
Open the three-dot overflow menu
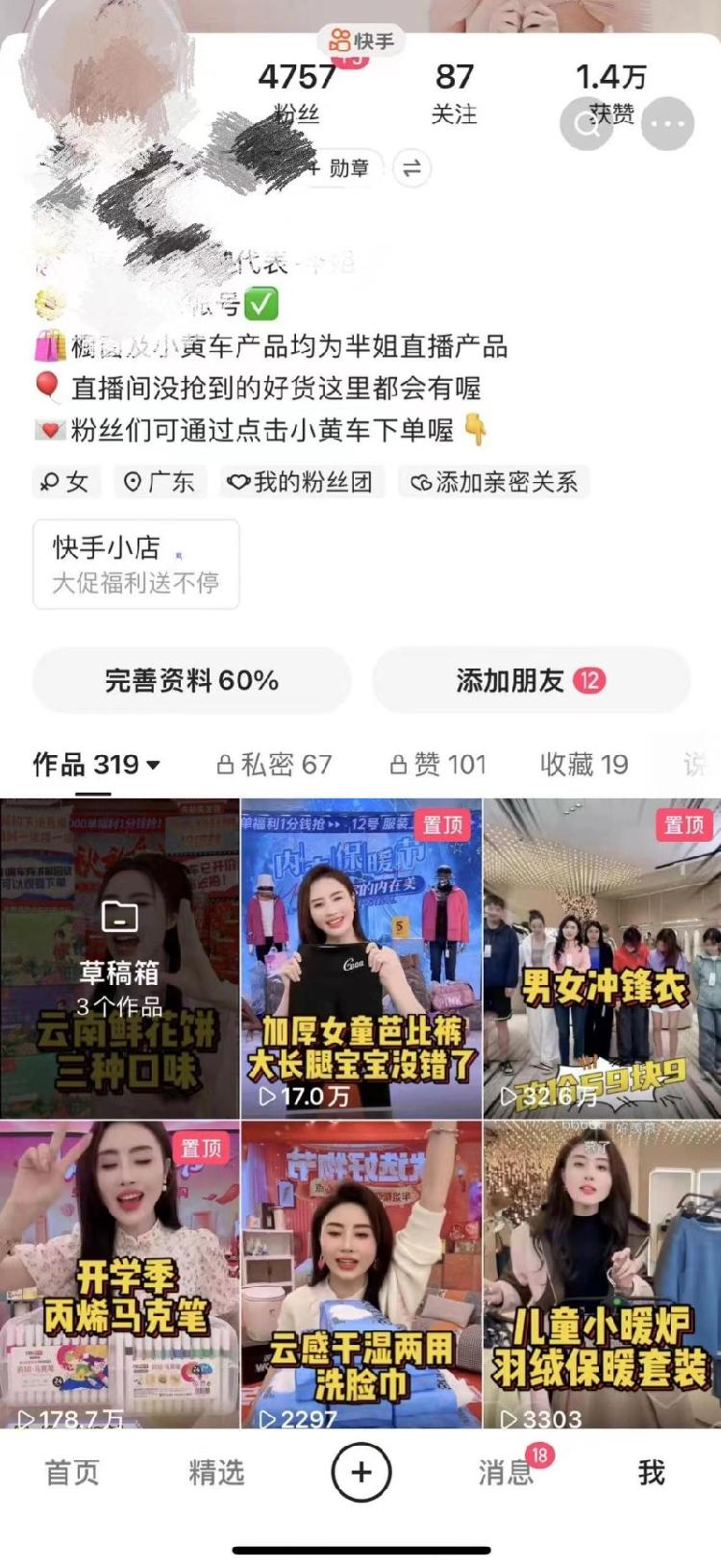667,124
